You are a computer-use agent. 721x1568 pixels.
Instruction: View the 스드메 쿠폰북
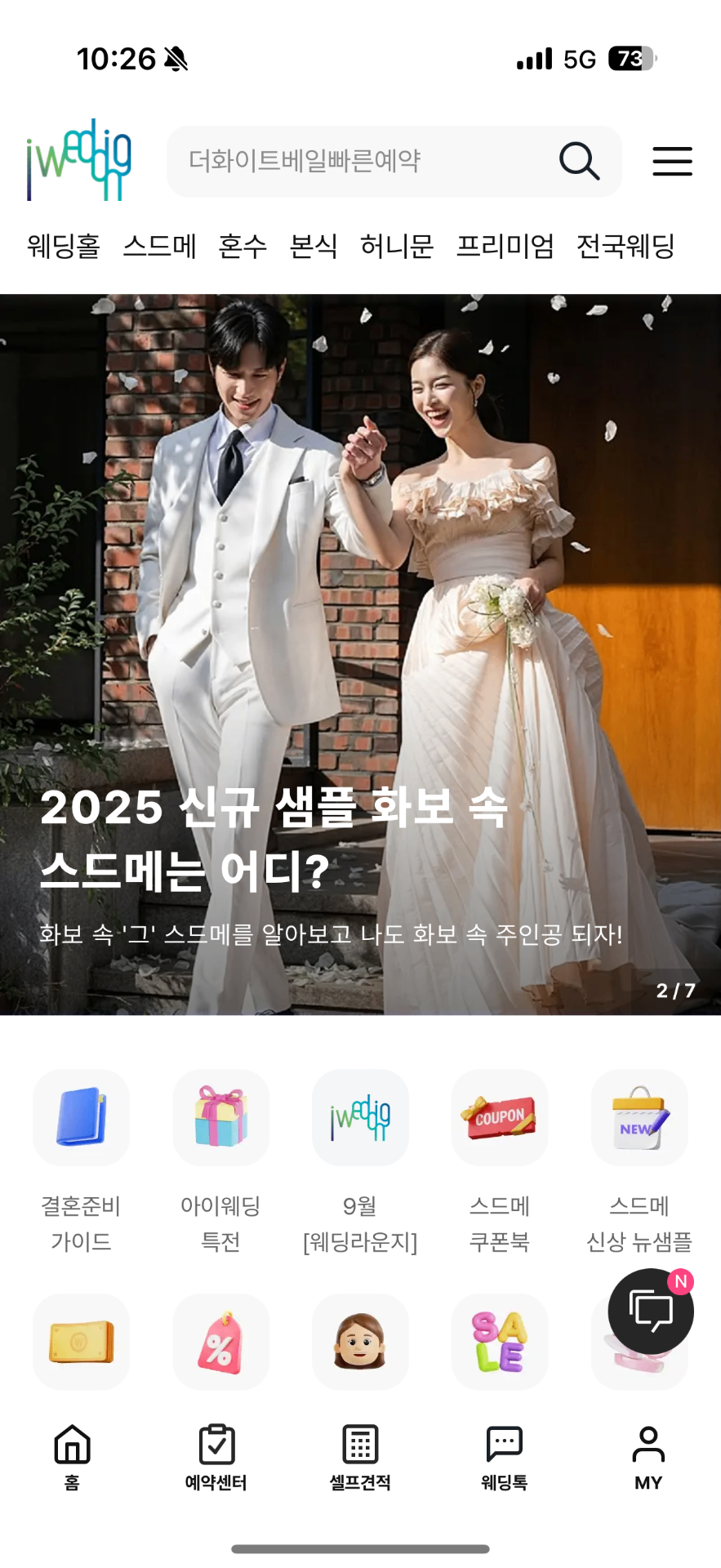(x=500, y=1117)
